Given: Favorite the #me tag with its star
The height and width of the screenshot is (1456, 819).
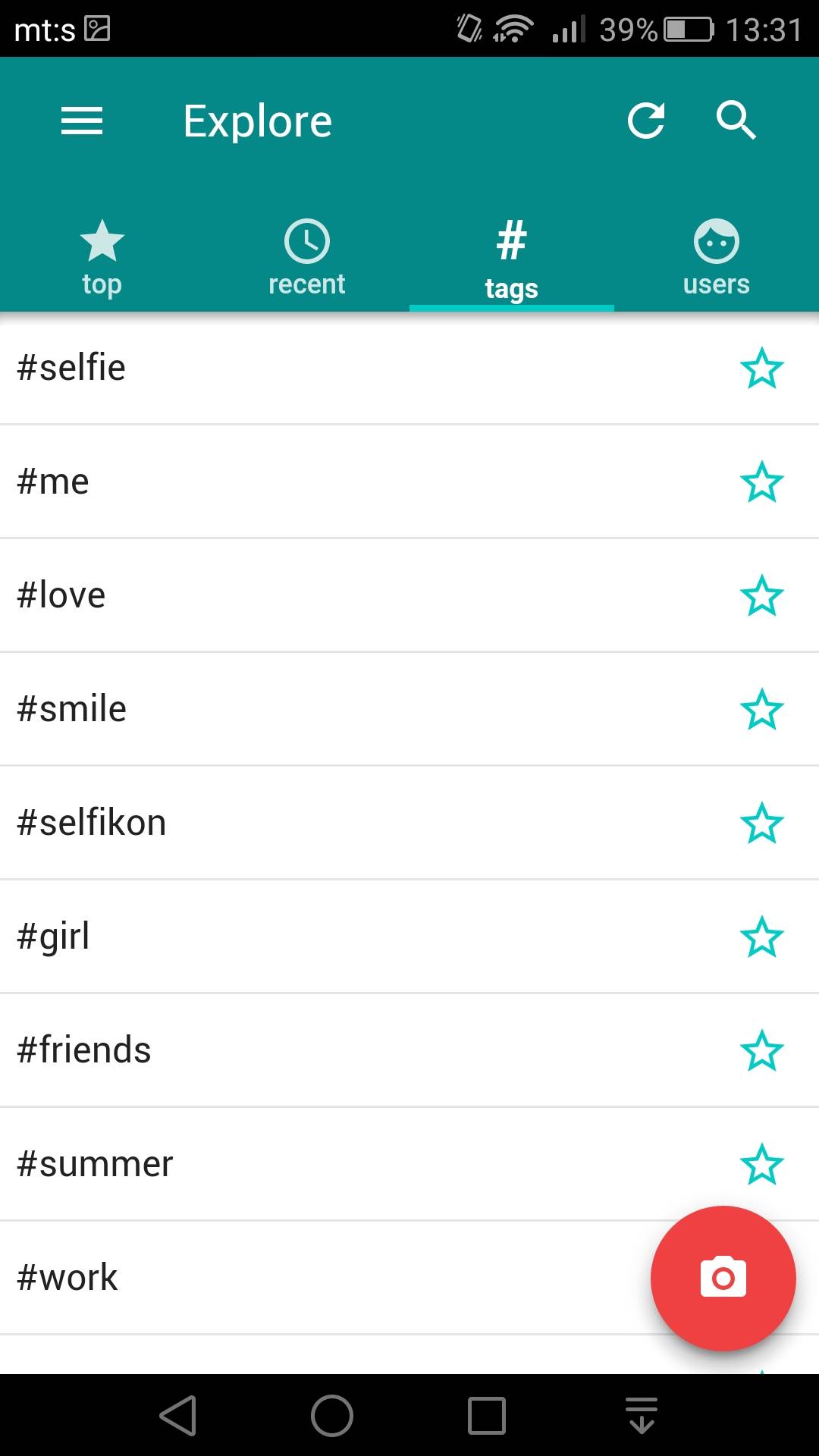Looking at the screenshot, I should 761,482.
